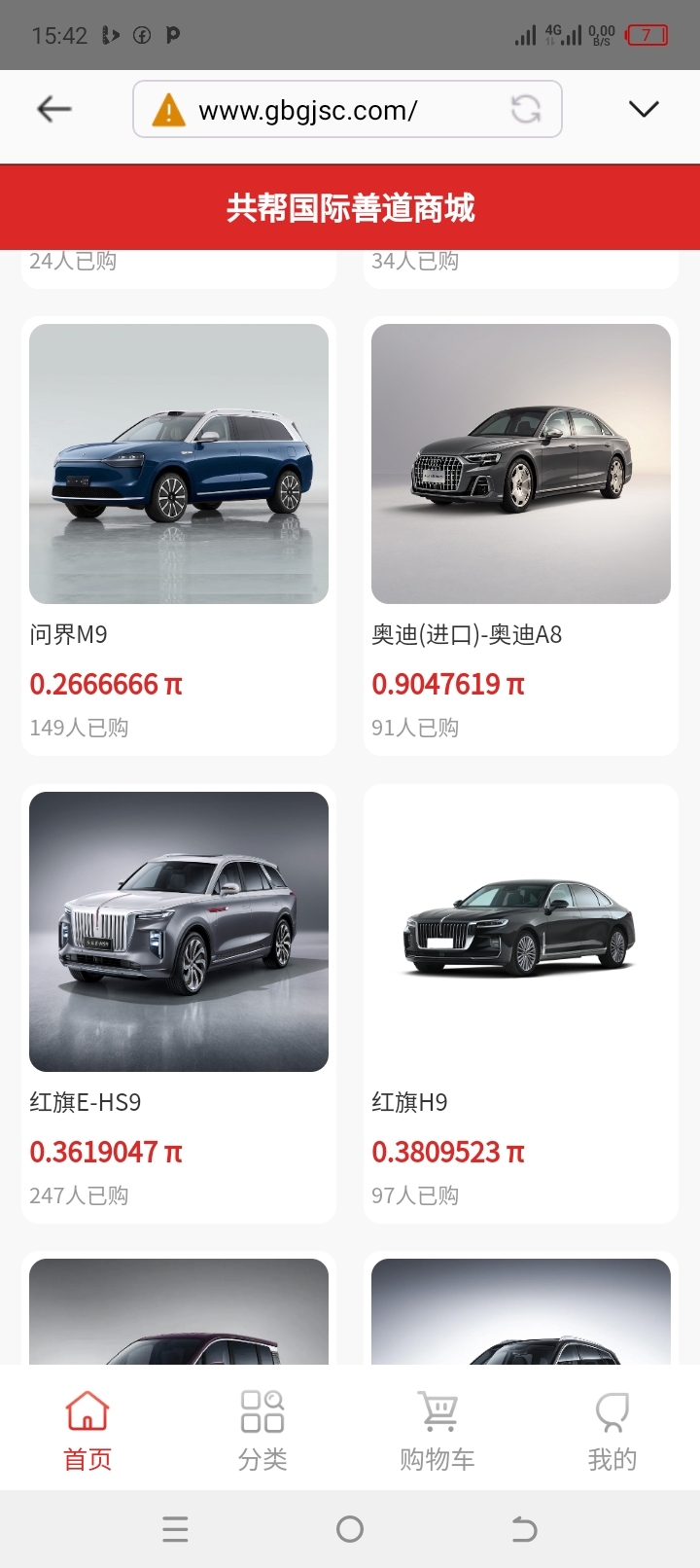The height and width of the screenshot is (1568, 700).
Task: Go back using the browser arrow
Action: click(54, 109)
